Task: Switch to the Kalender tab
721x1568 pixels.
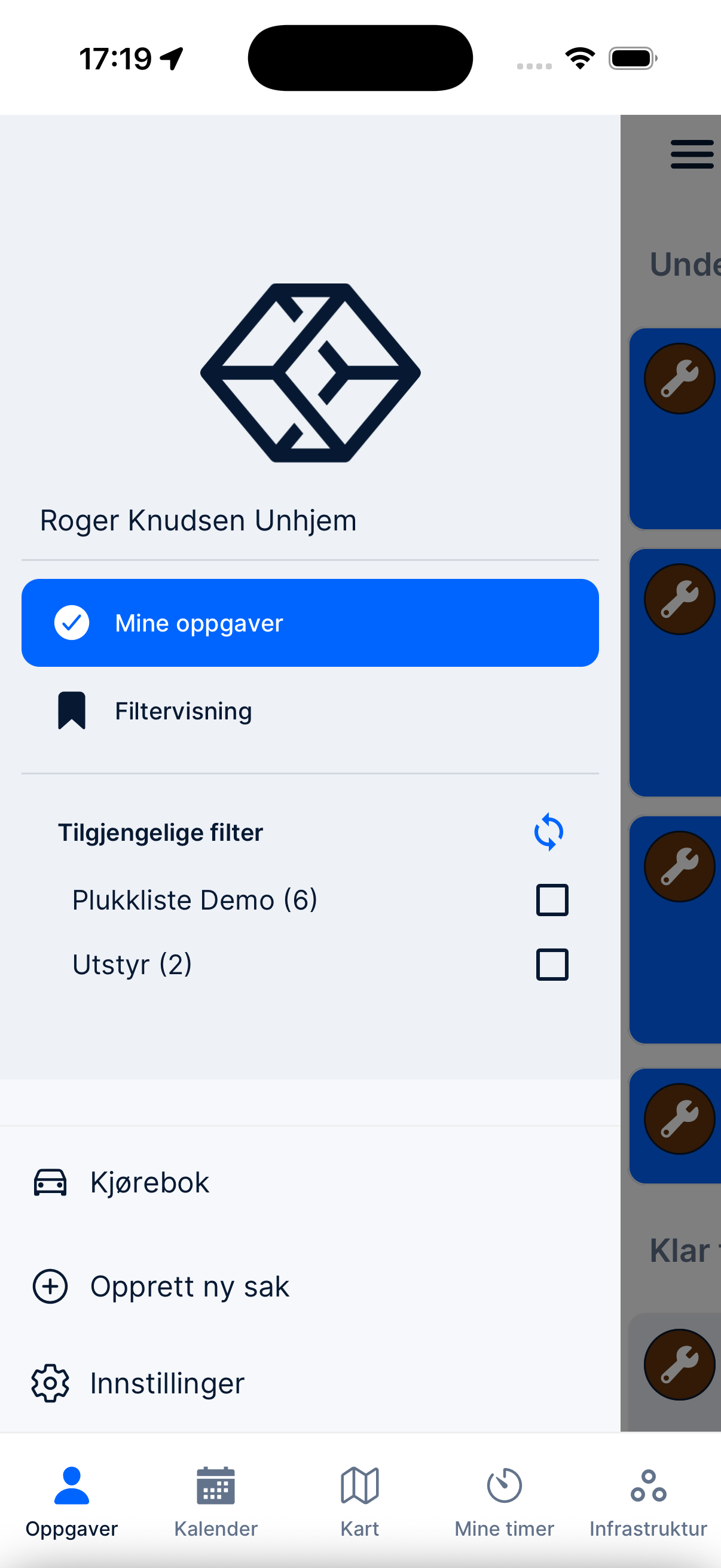Action: [215, 1500]
